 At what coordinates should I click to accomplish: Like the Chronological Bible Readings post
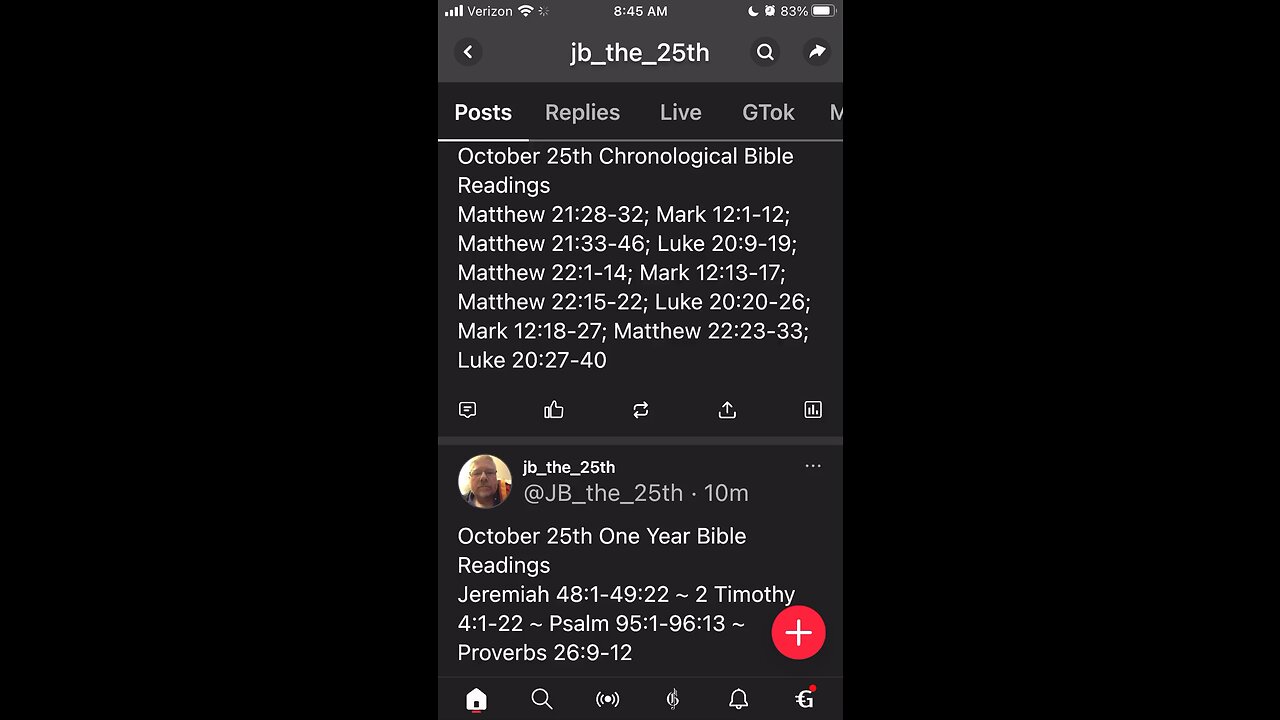pos(554,409)
